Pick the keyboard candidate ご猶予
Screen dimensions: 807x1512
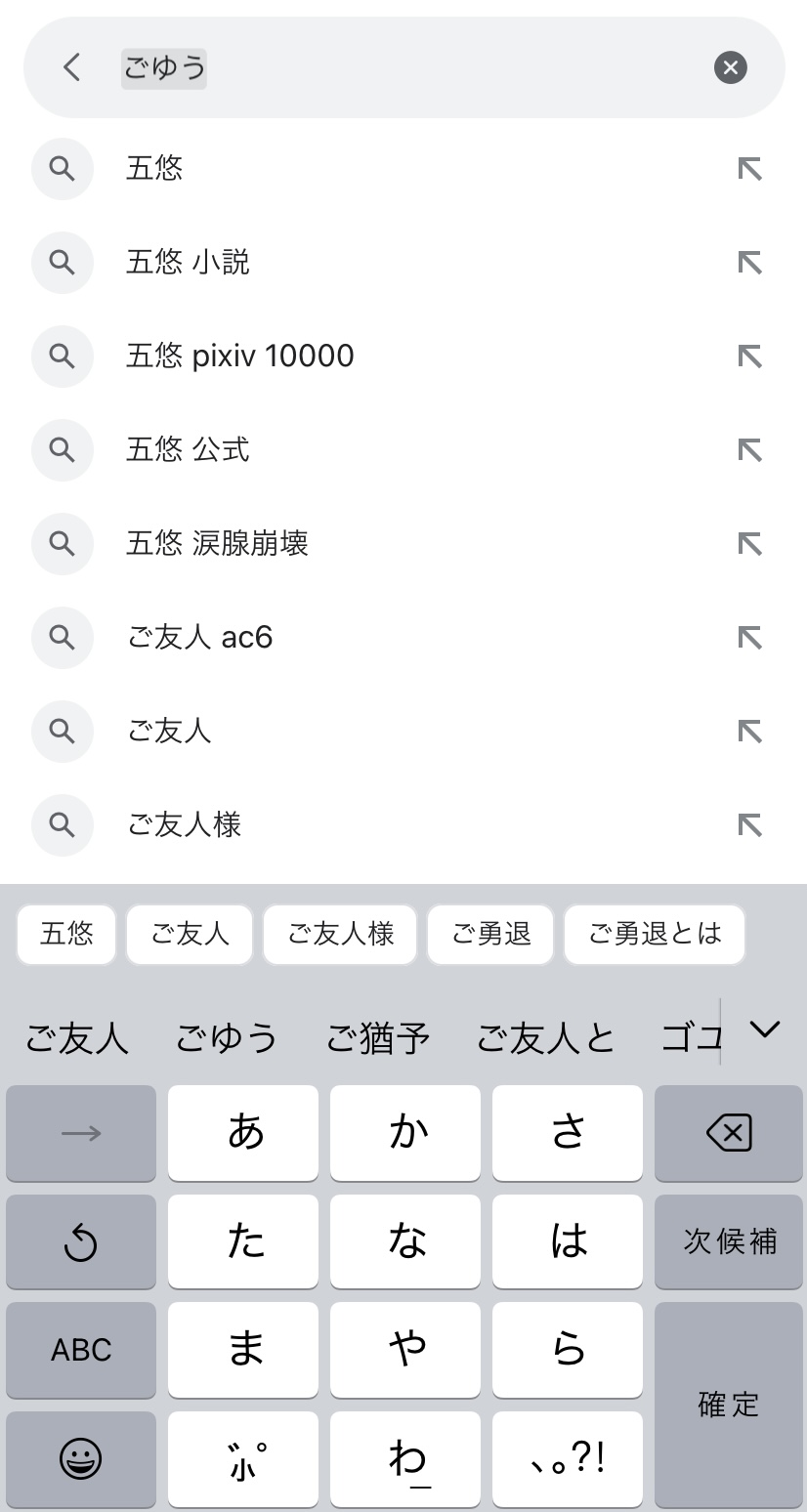378,1038
